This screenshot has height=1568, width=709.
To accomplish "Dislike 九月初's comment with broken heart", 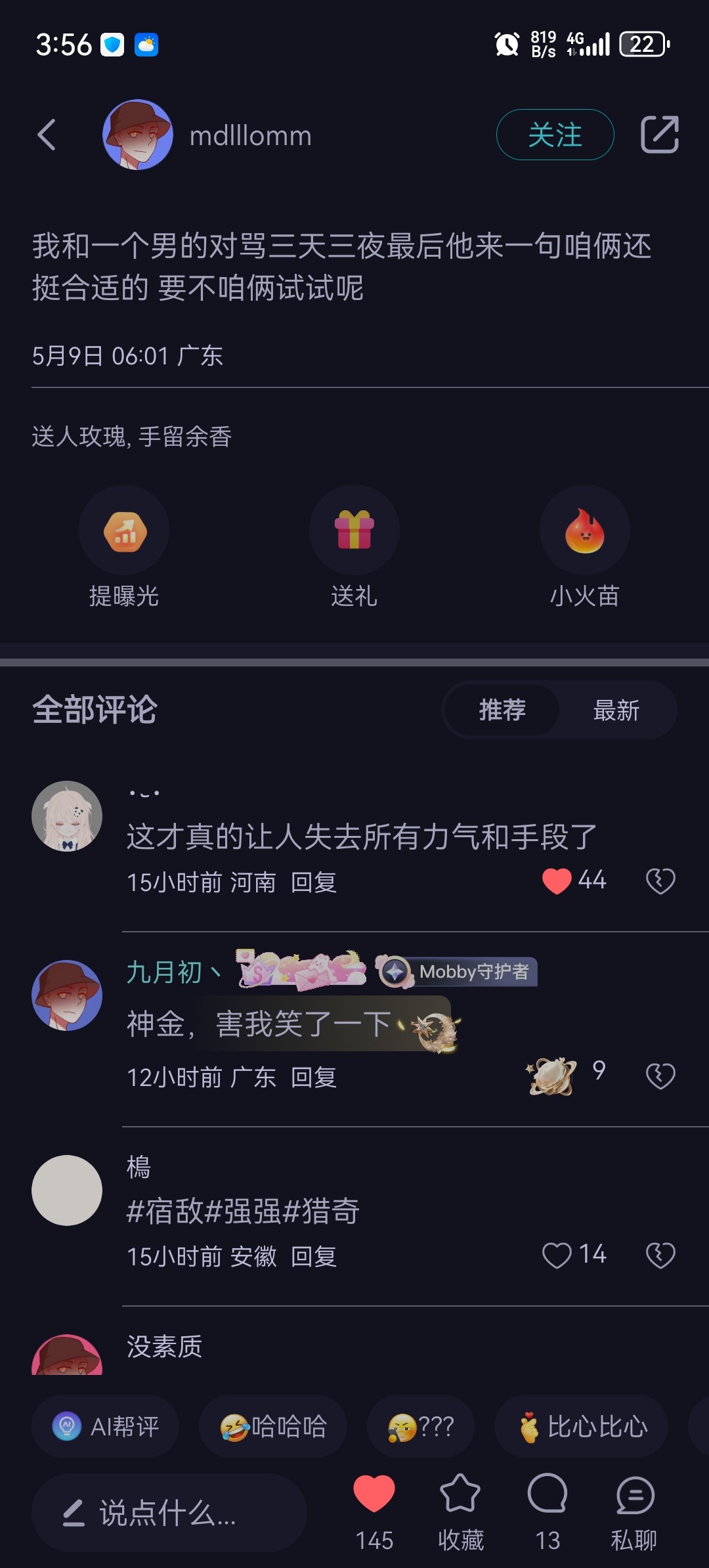I will (x=660, y=1076).
